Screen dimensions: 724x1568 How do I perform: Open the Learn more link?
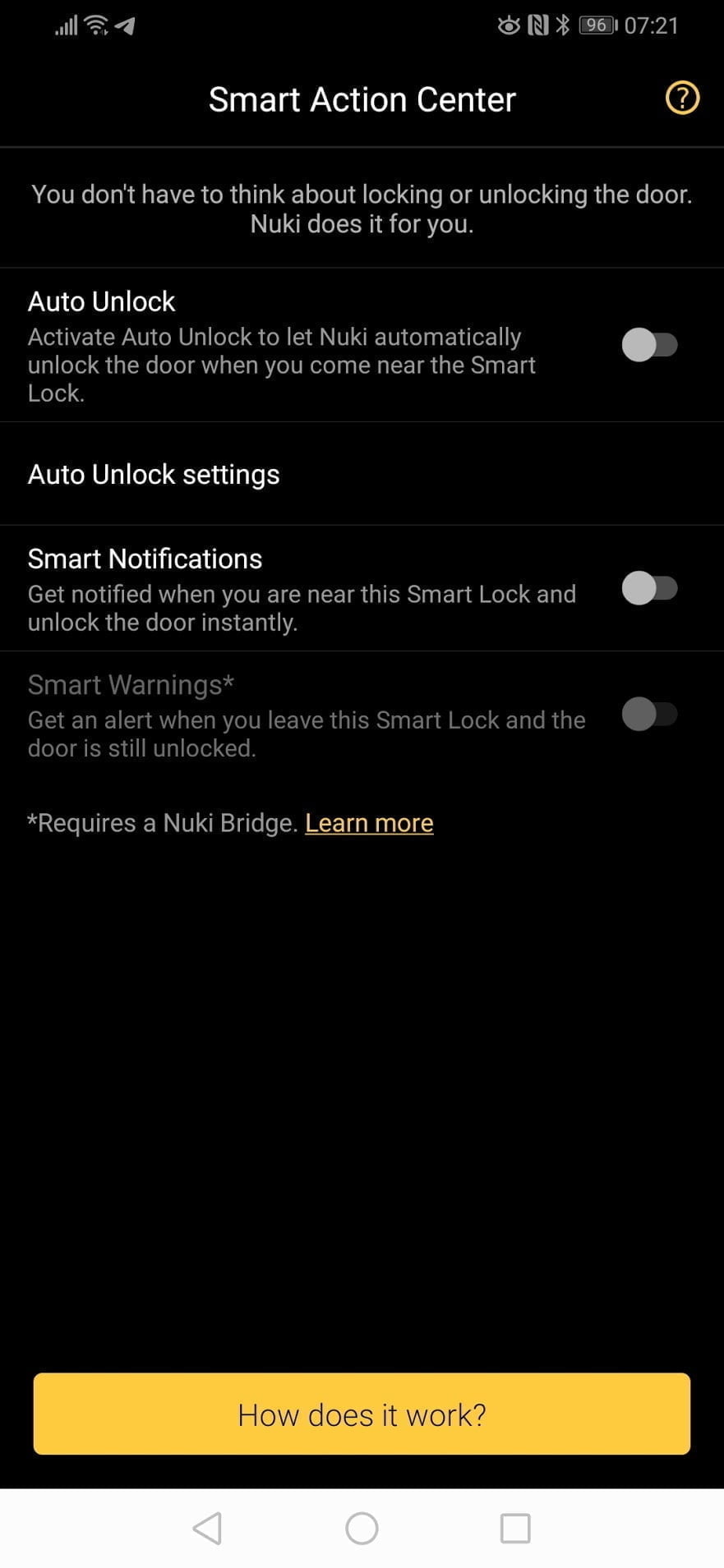(x=369, y=823)
